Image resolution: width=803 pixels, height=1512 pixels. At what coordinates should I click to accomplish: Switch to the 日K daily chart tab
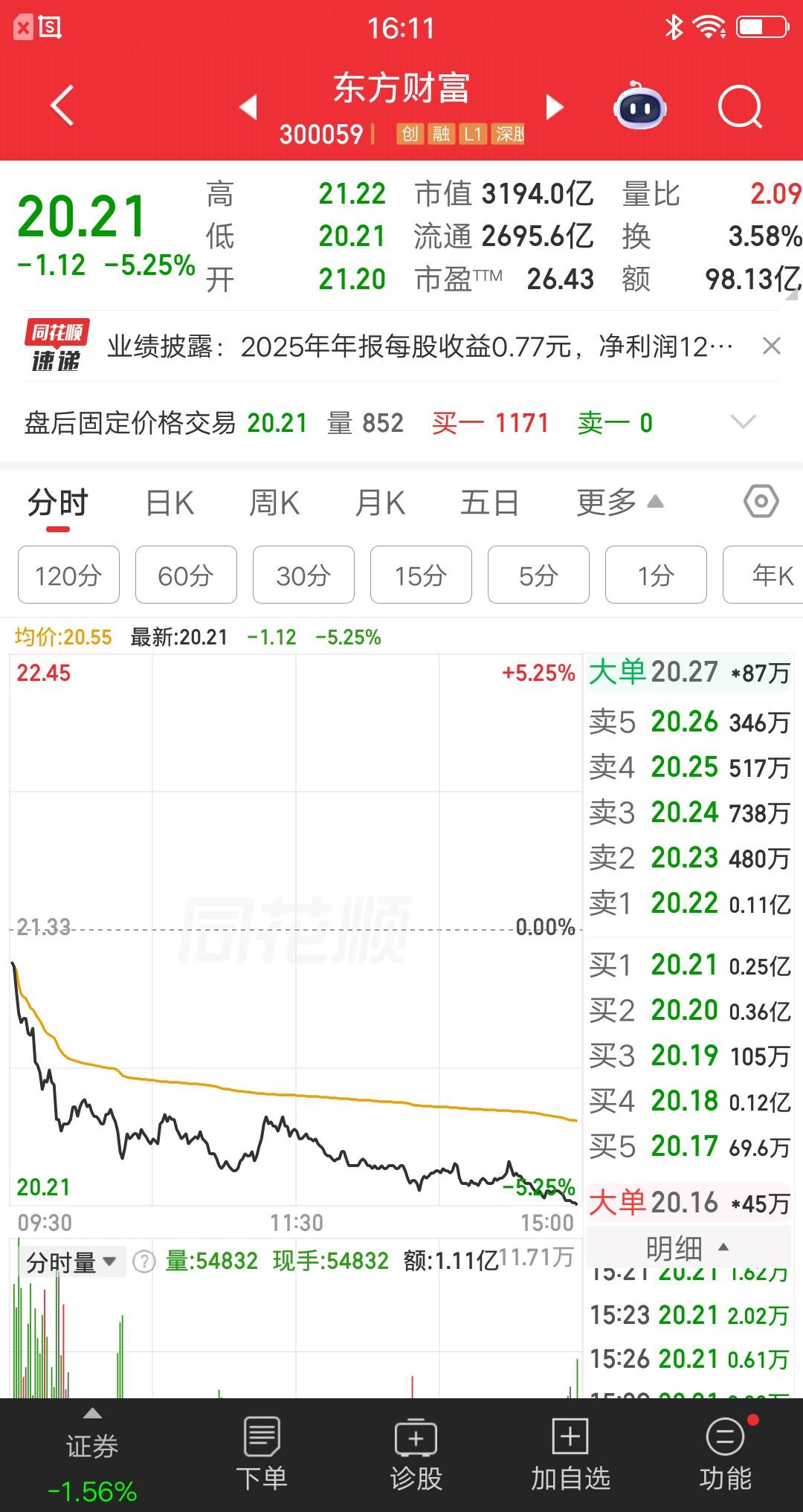[x=170, y=503]
